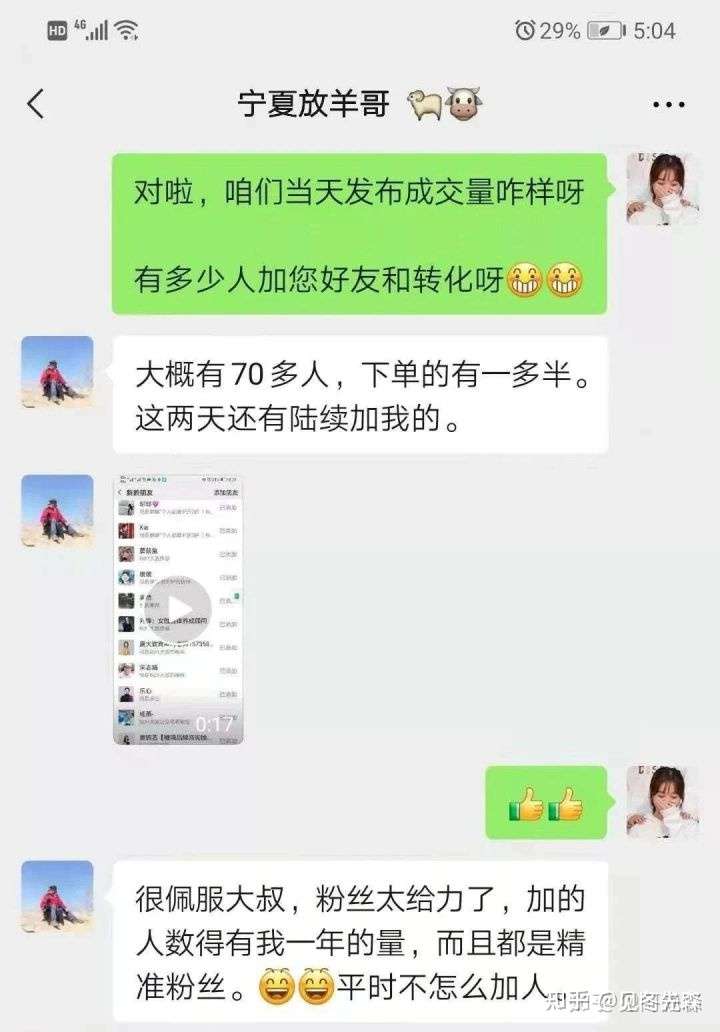Open contact avatar beside 很佩服大叔 message
Image resolution: width=720 pixels, height=1032 pixels.
[57, 897]
